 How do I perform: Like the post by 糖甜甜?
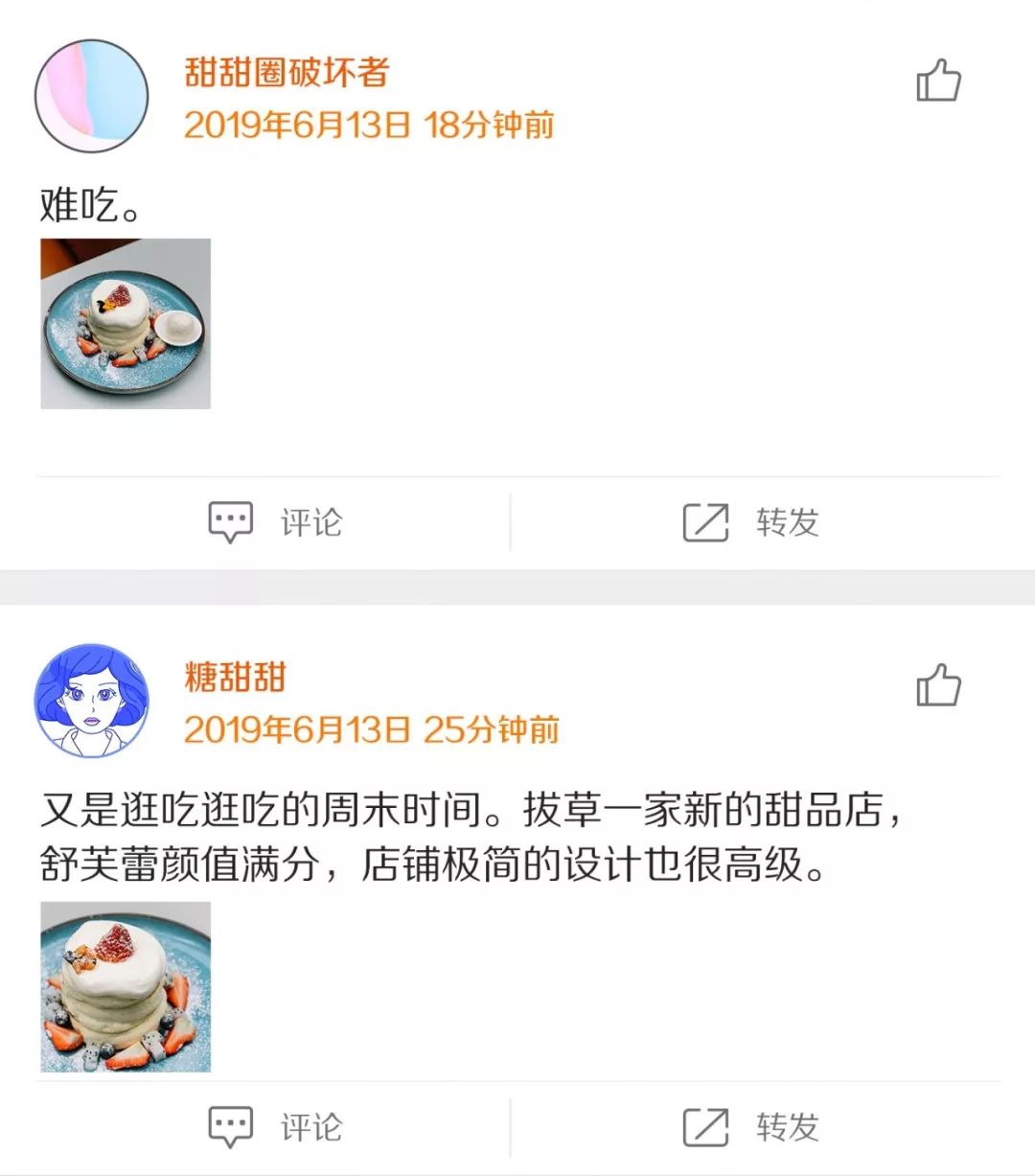pos(938,685)
